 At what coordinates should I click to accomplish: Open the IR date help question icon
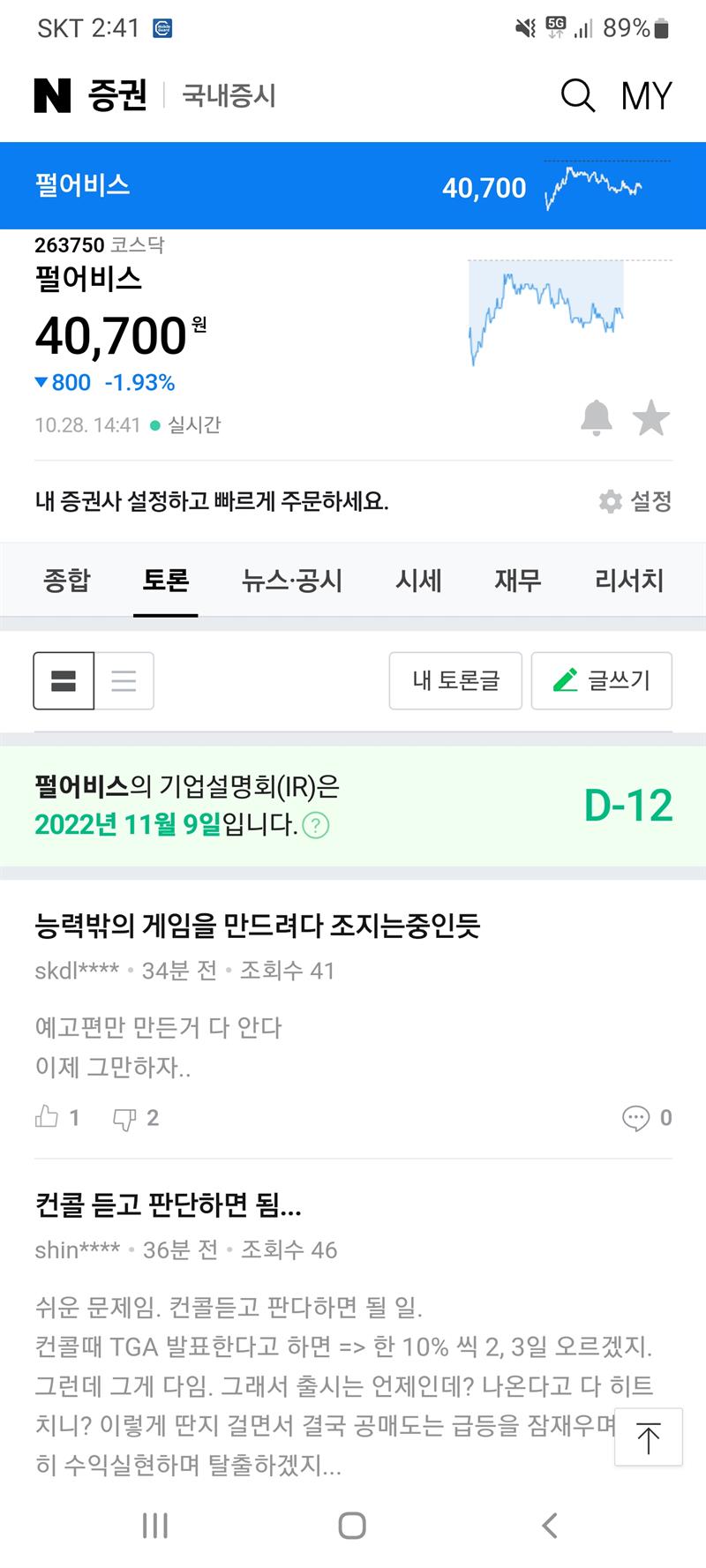pos(316,825)
